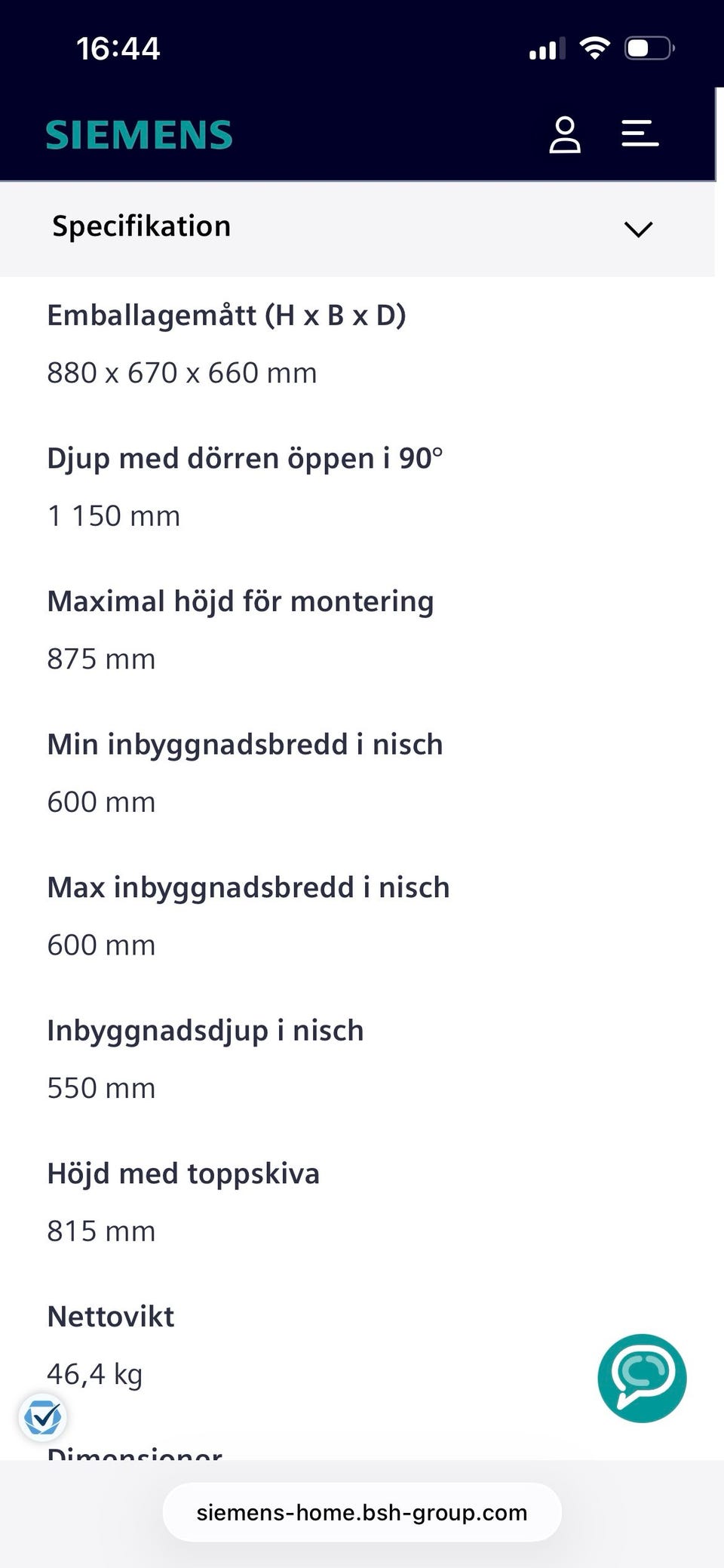Click the siemens-home.bsh-group.com address bar
The width and height of the screenshot is (724, 1568).
(362, 1512)
